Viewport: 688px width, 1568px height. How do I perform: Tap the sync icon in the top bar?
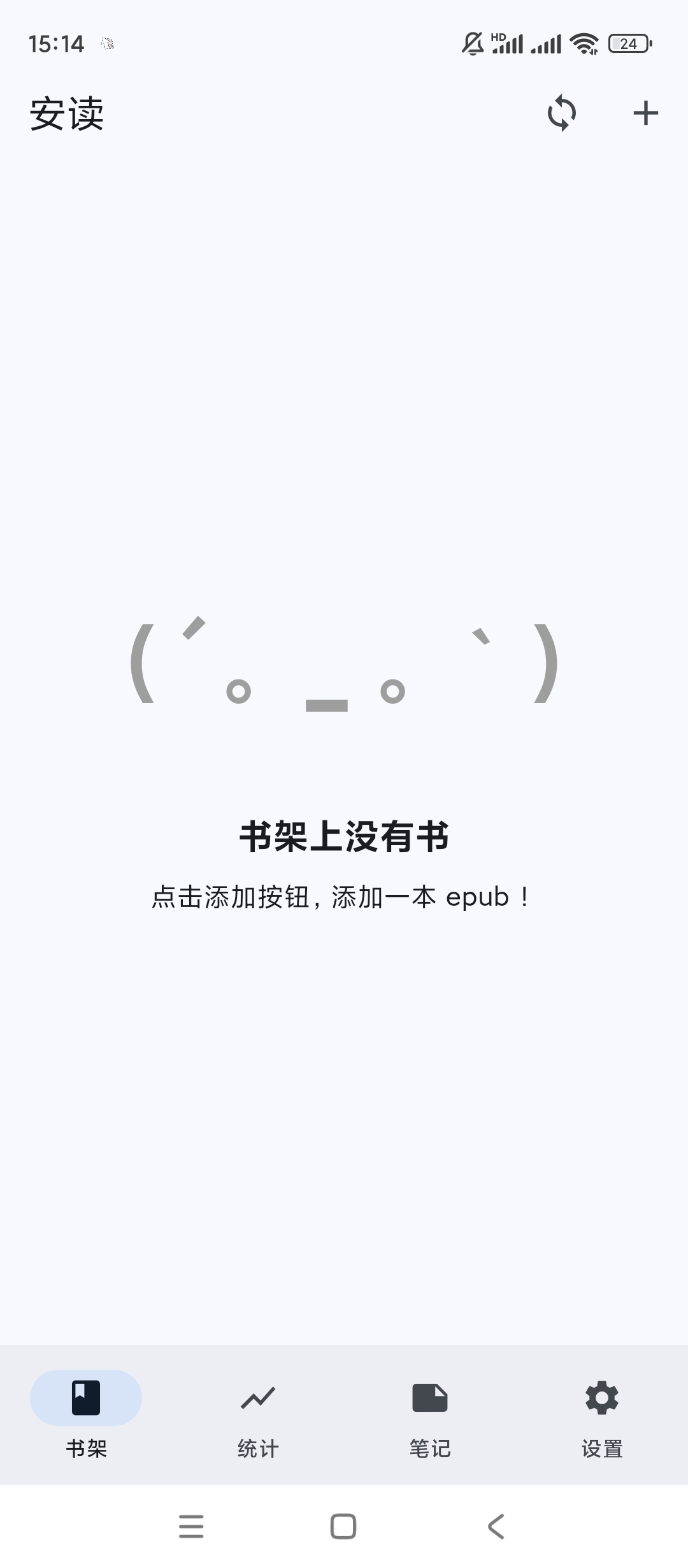click(x=561, y=112)
